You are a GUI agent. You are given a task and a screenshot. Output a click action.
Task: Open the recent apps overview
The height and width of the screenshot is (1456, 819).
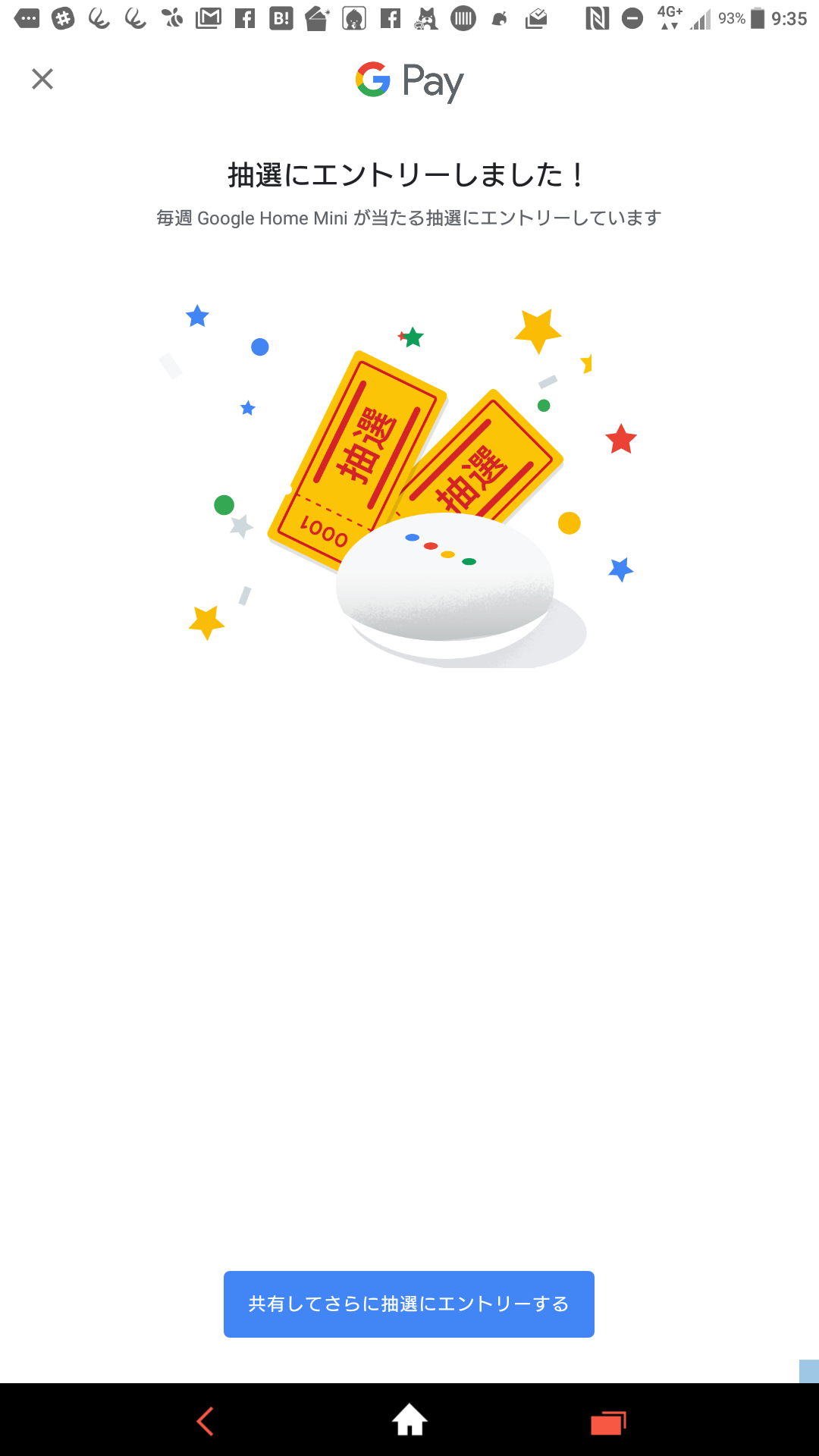[608, 1423]
